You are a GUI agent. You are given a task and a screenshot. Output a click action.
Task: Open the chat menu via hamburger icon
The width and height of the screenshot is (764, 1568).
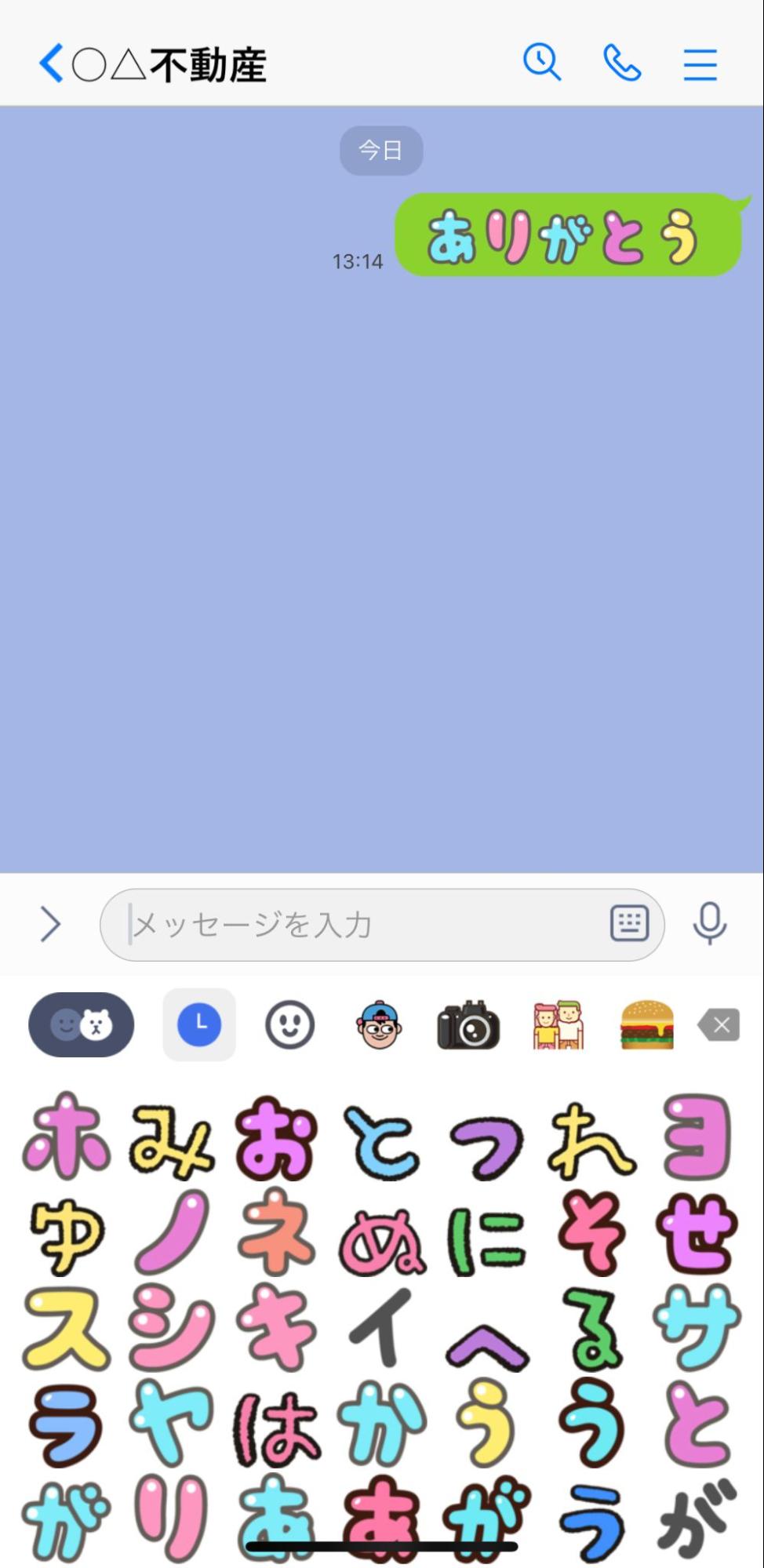pos(700,64)
